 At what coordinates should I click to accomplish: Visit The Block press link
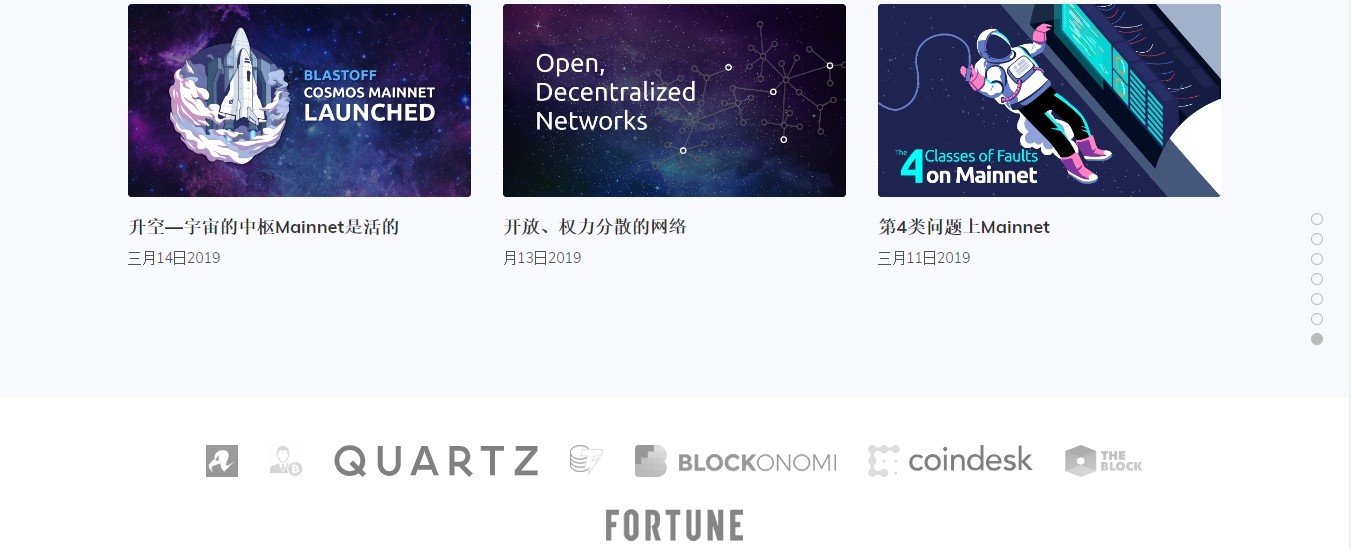click(1103, 461)
